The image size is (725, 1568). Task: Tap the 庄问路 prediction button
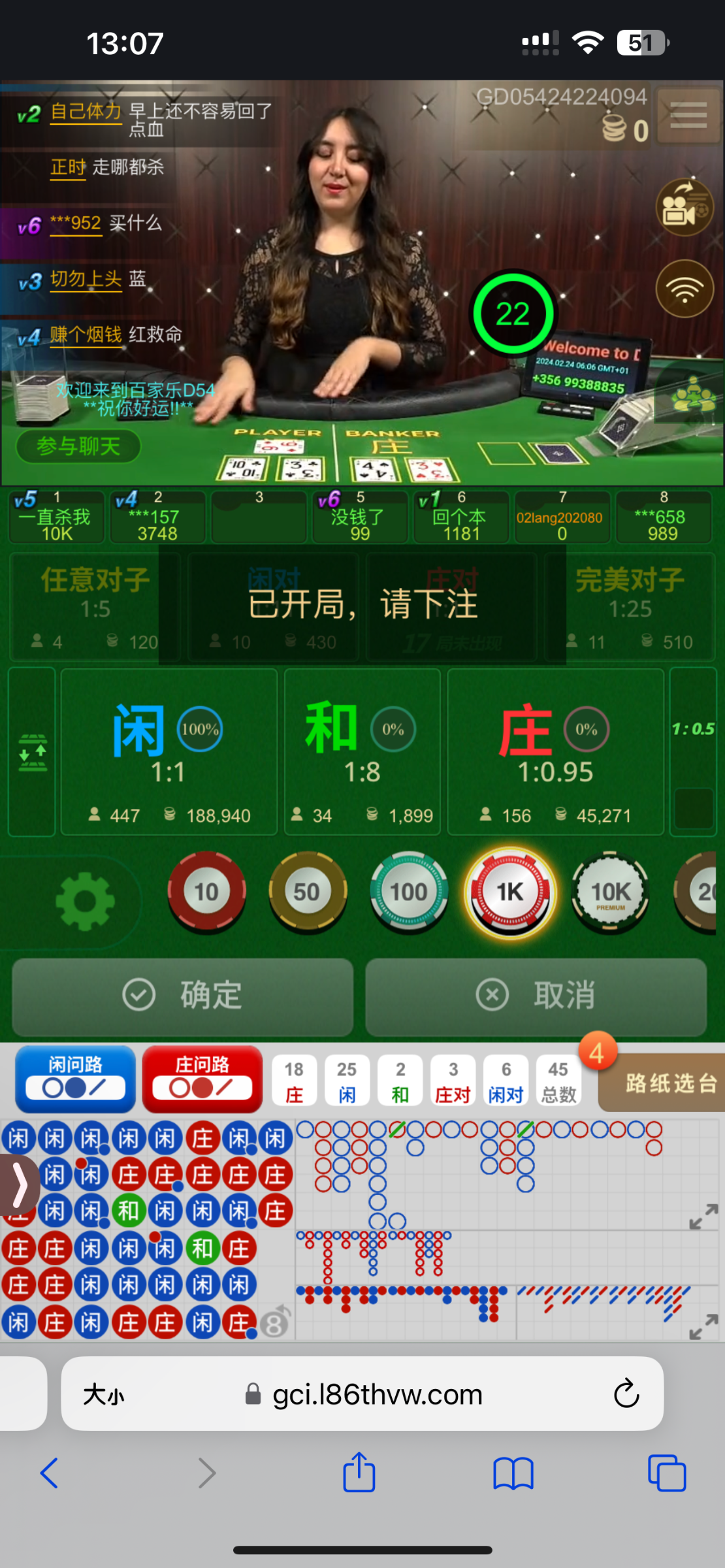(202, 1079)
